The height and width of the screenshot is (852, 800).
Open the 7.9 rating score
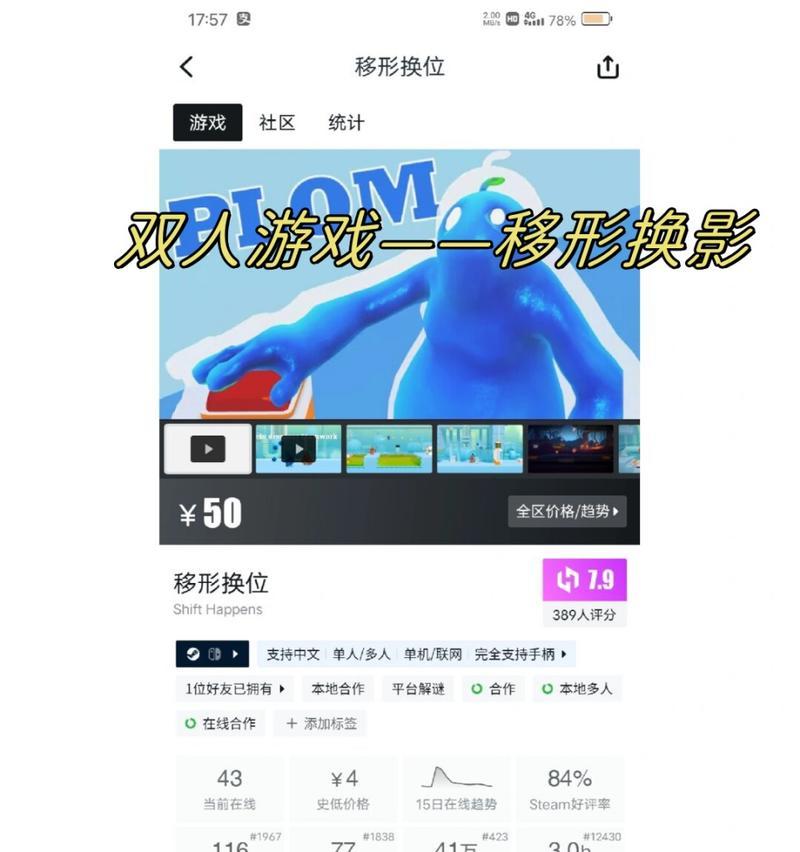tap(584, 580)
